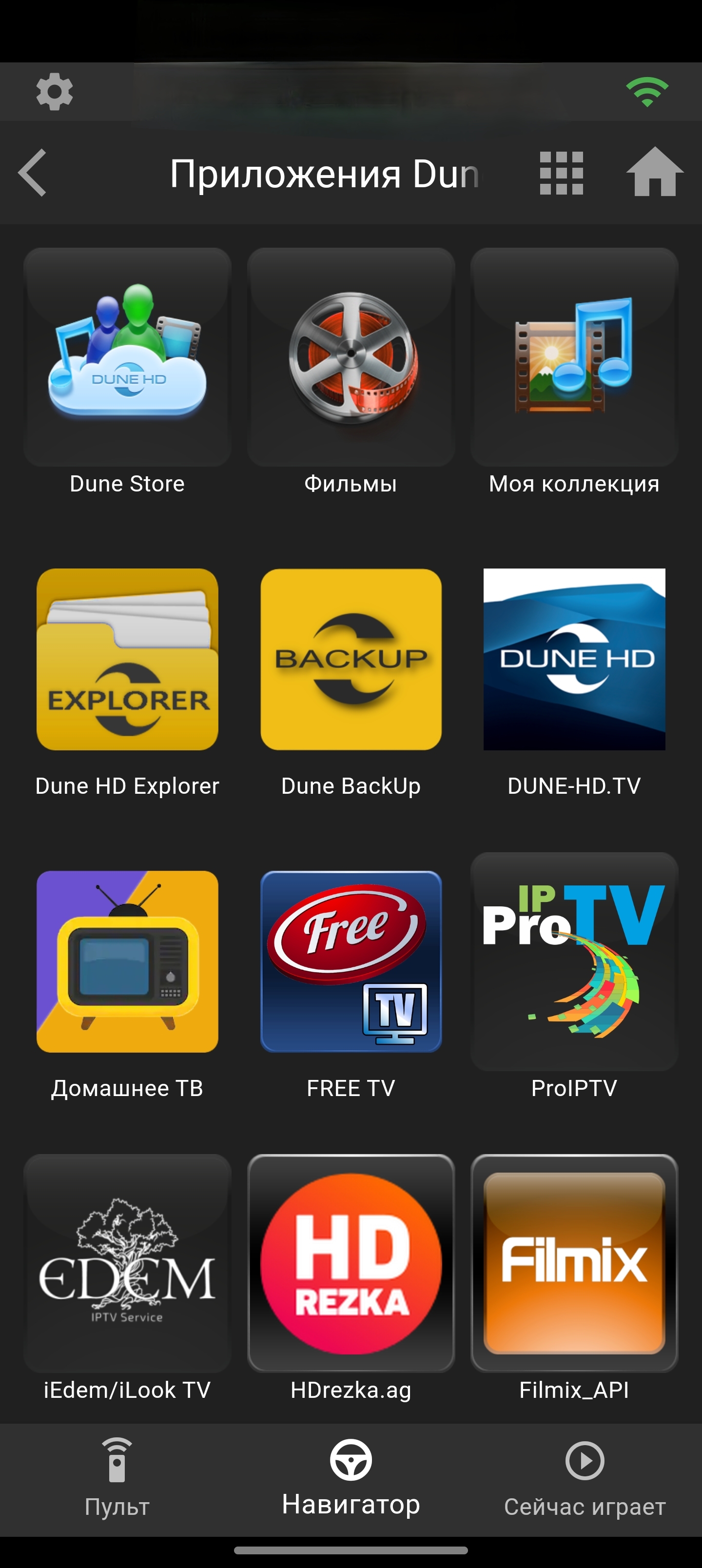
Task: Launch HDrezka.ag app
Action: (351, 1263)
